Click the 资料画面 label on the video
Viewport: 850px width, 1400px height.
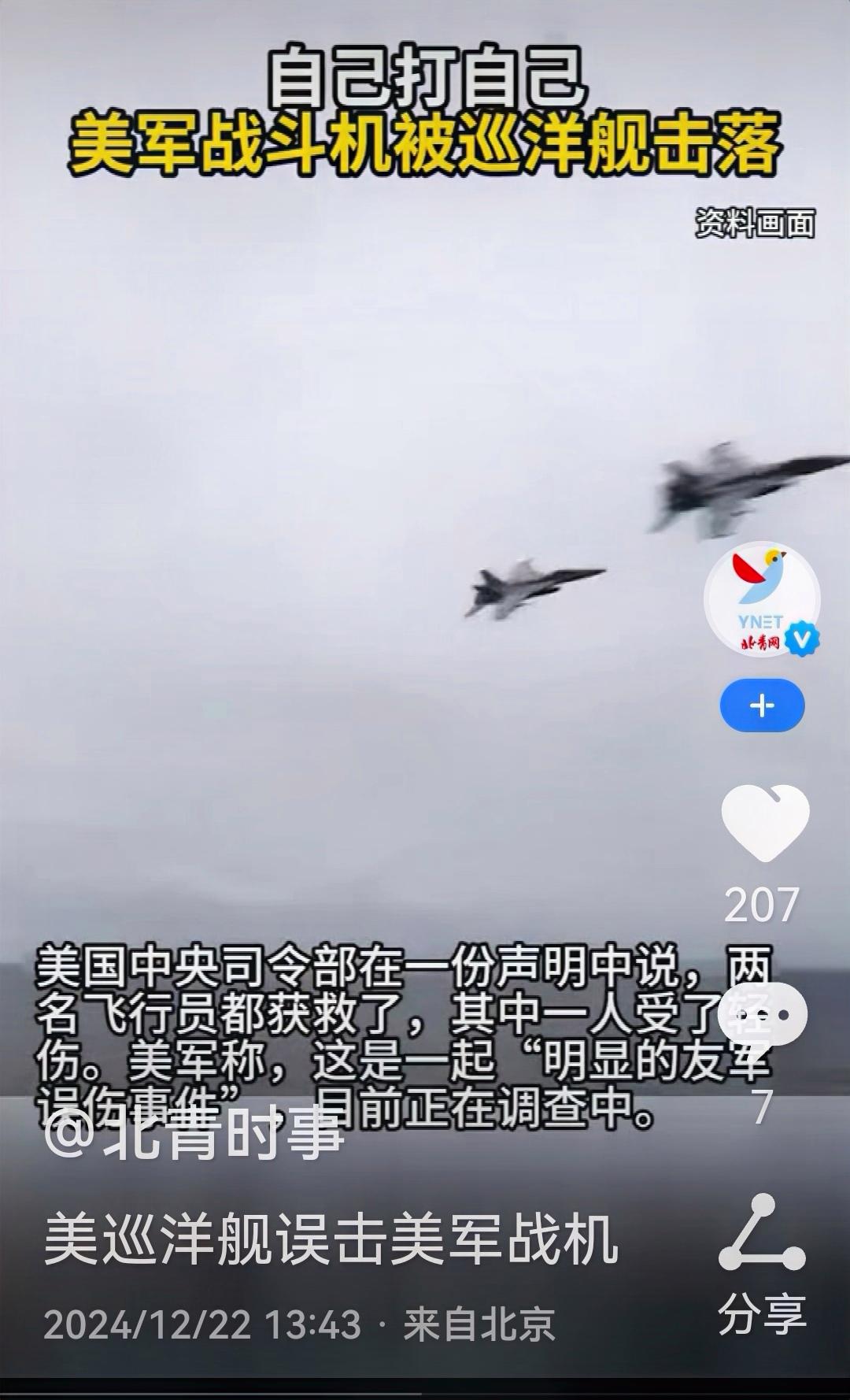[754, 220]
